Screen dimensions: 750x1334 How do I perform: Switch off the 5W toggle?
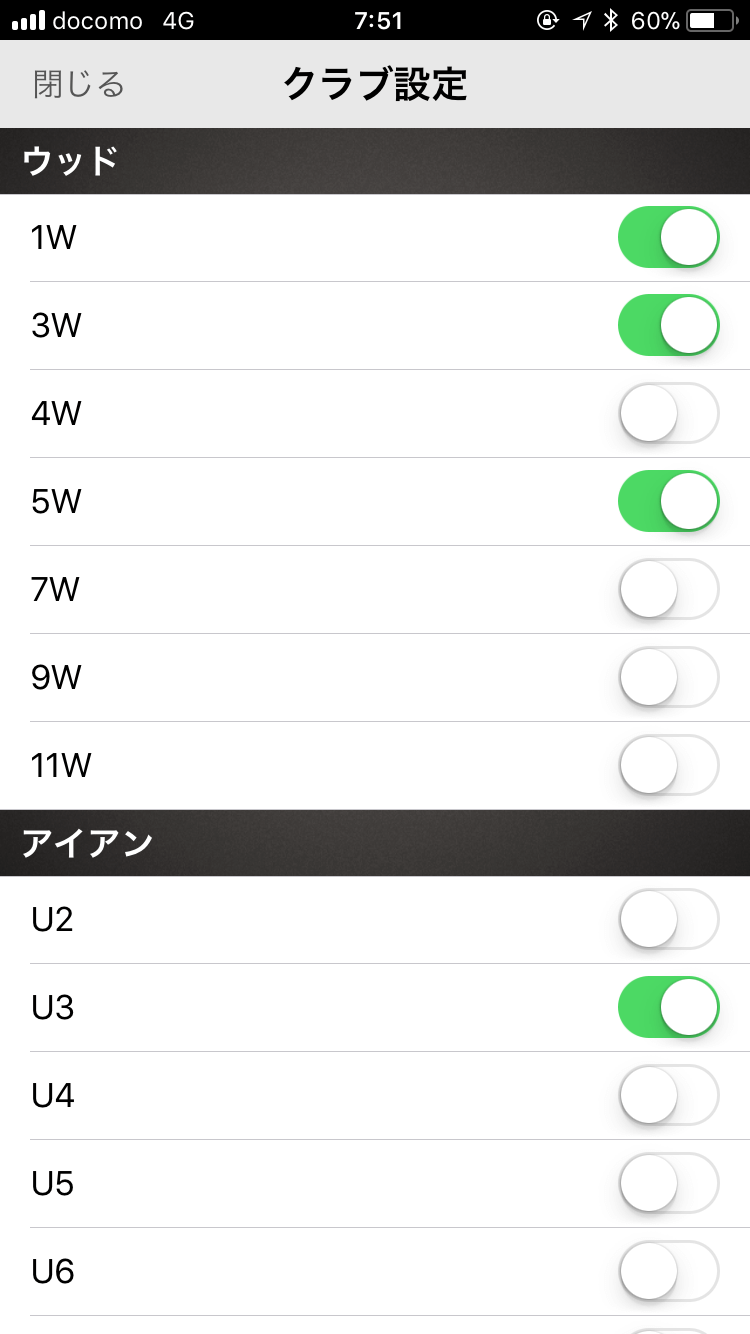click(x=669, y=501)
